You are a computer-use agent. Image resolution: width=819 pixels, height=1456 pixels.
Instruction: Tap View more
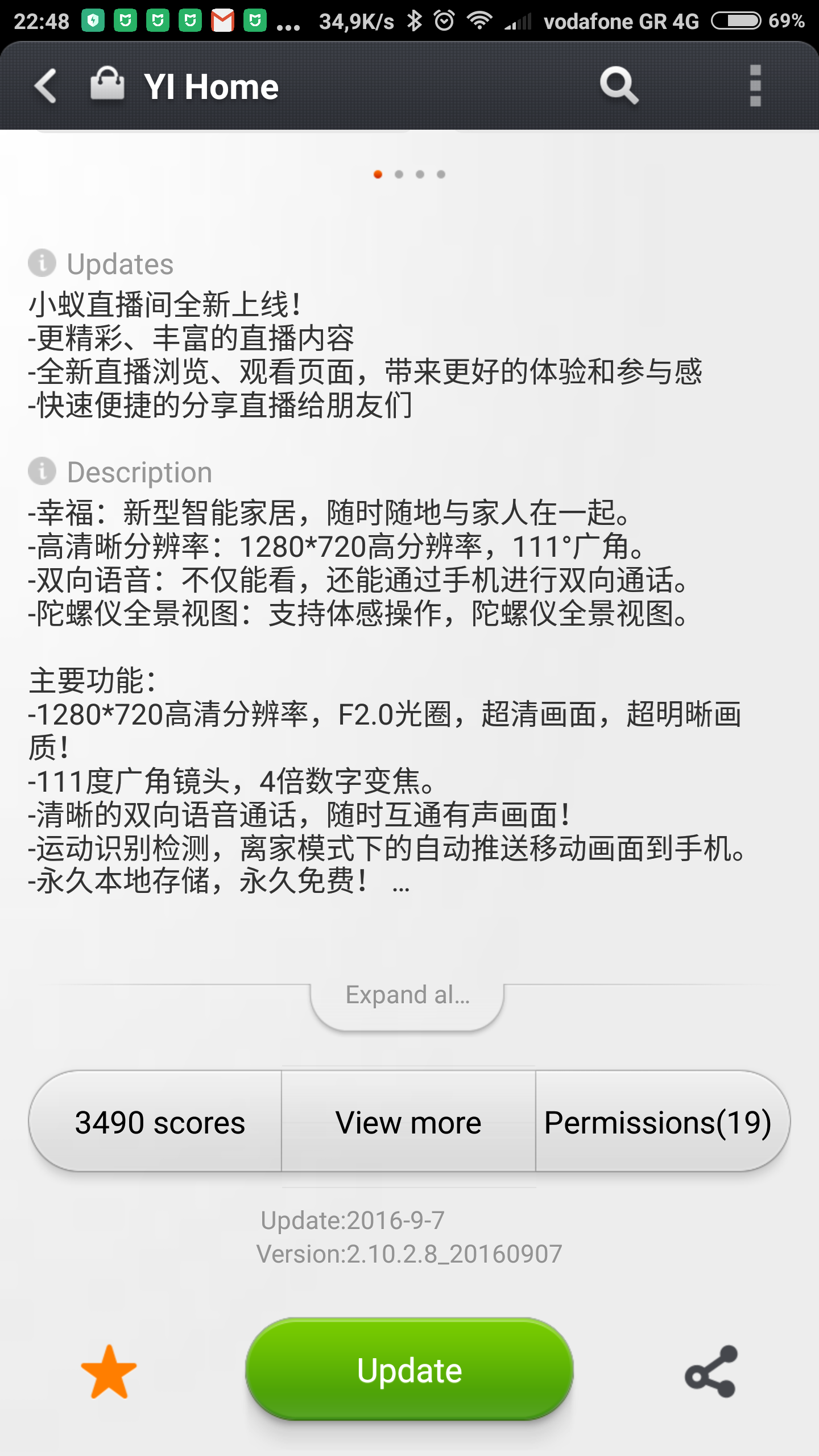pos(408,1123)
